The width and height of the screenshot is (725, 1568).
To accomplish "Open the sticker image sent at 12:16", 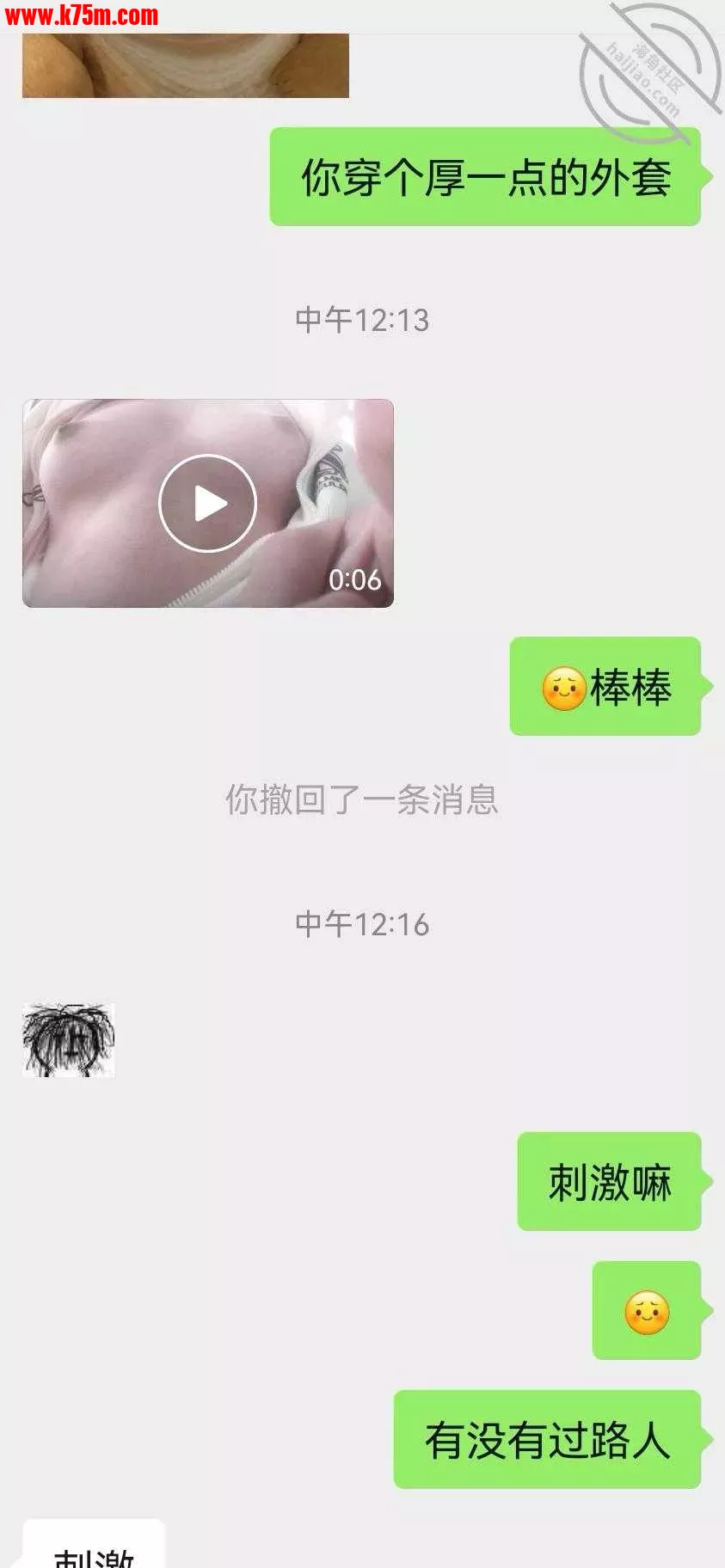I will (69, 1039).
